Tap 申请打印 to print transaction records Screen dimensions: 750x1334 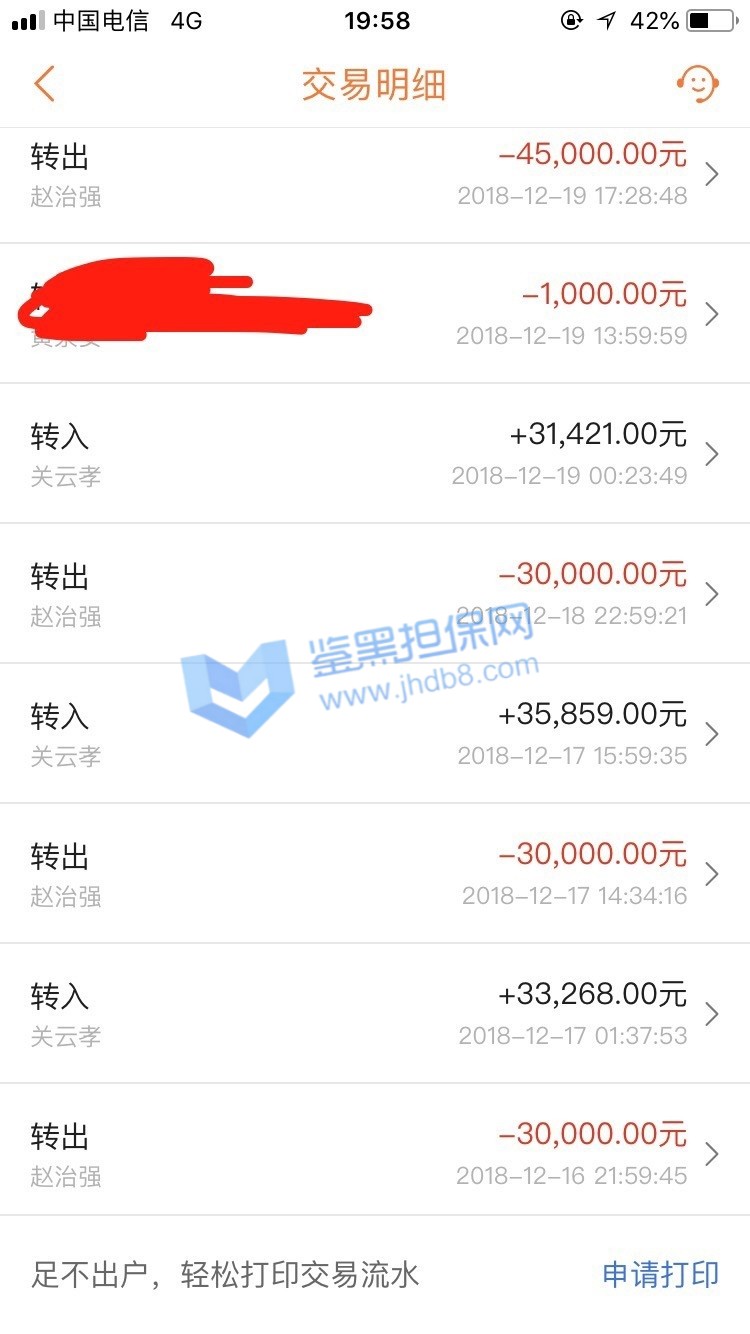click(660, 1275)
